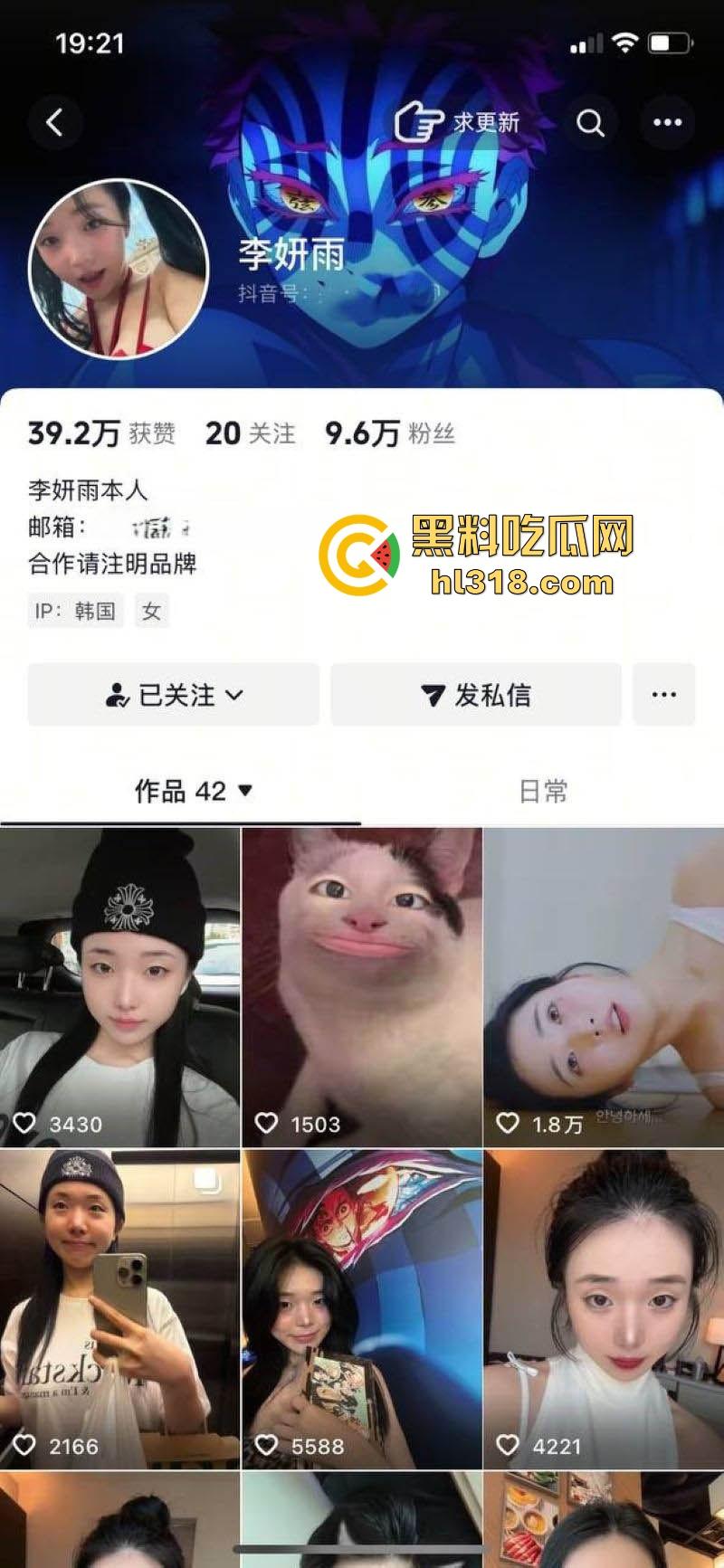Tap the heart icon under the cat video

tap(266, 1124)
